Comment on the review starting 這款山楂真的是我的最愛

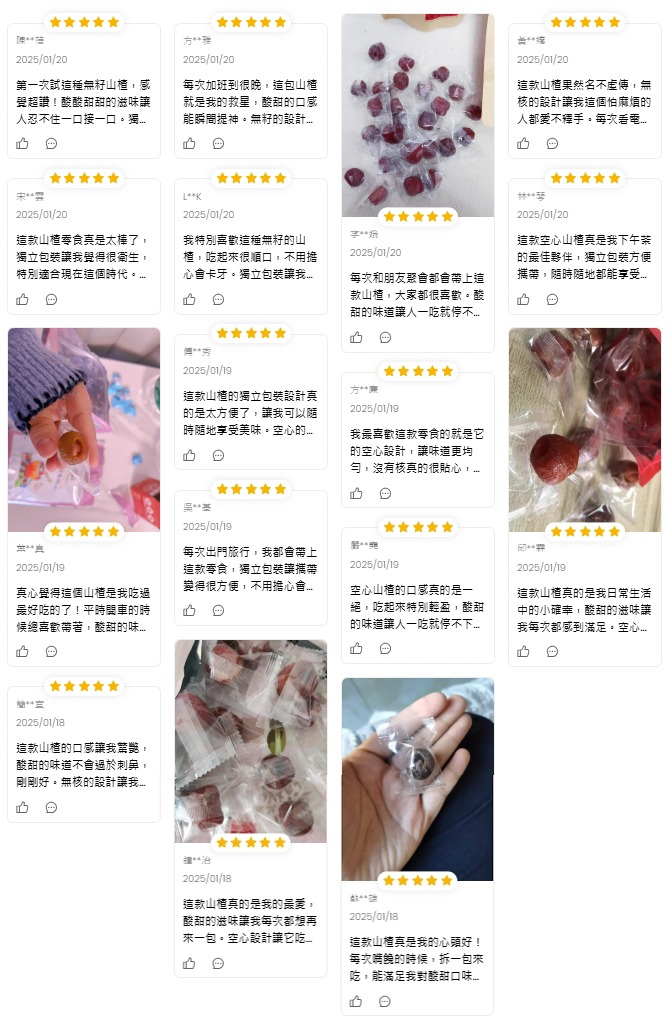tap(218, 963)
